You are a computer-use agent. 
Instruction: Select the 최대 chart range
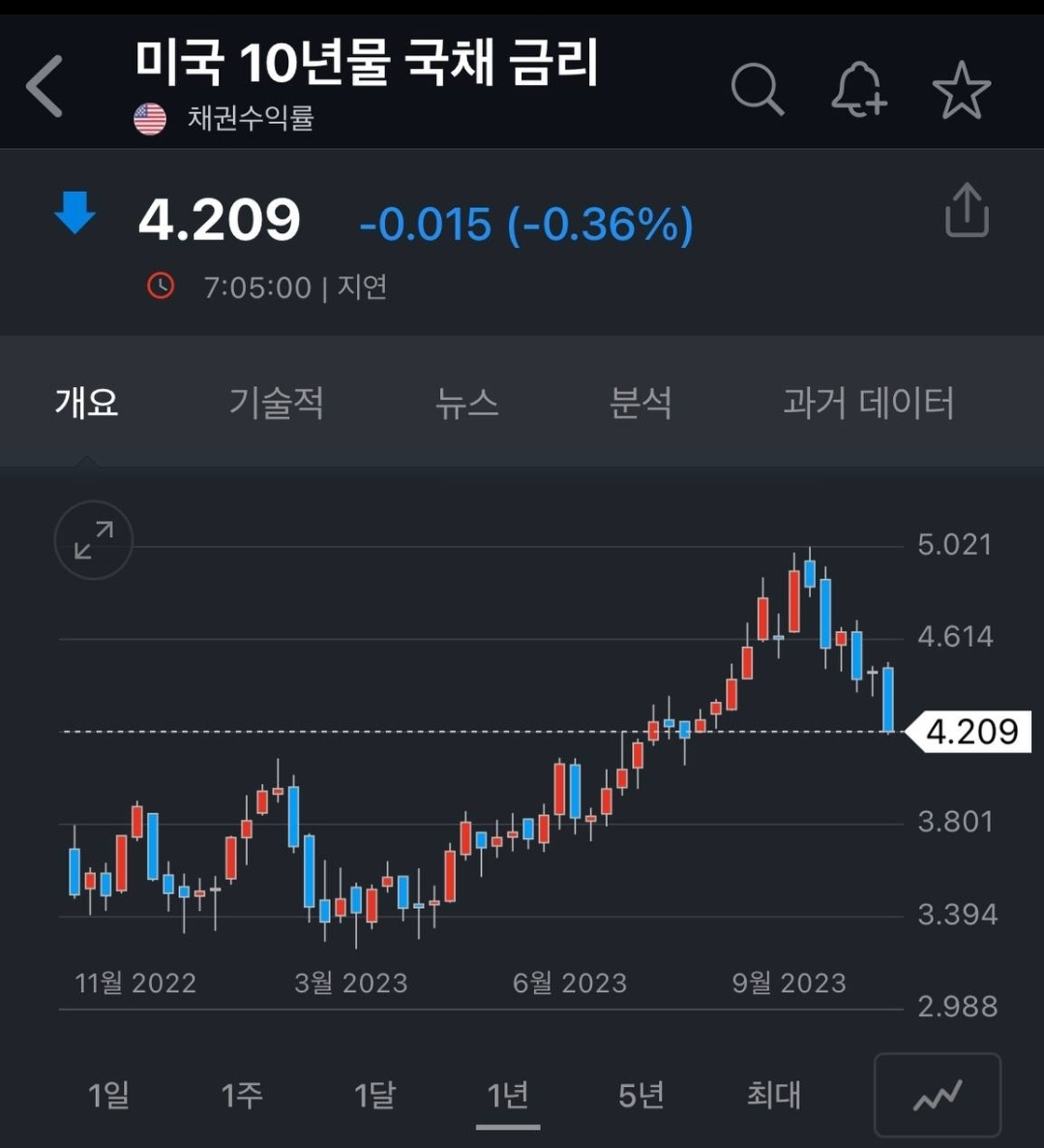click(x=773, y=1095)
